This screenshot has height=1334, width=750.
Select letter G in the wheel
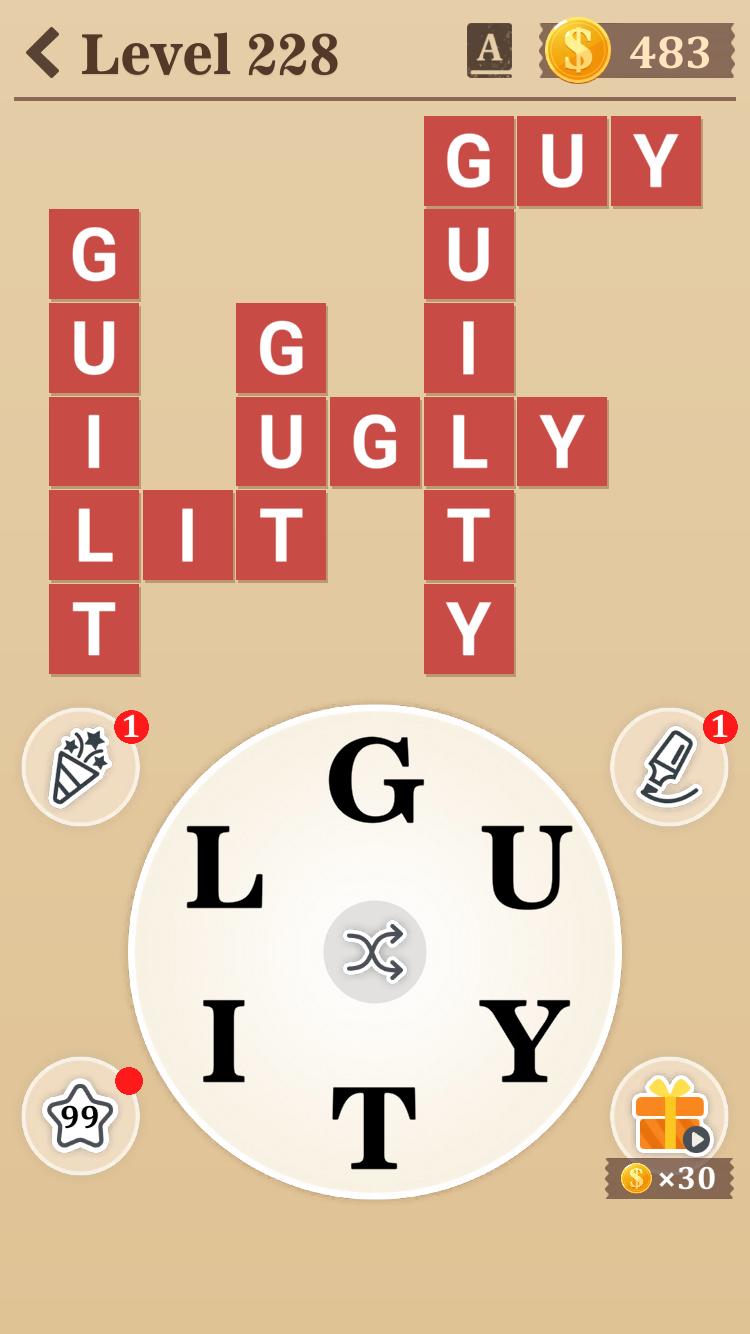click(375, 780)
